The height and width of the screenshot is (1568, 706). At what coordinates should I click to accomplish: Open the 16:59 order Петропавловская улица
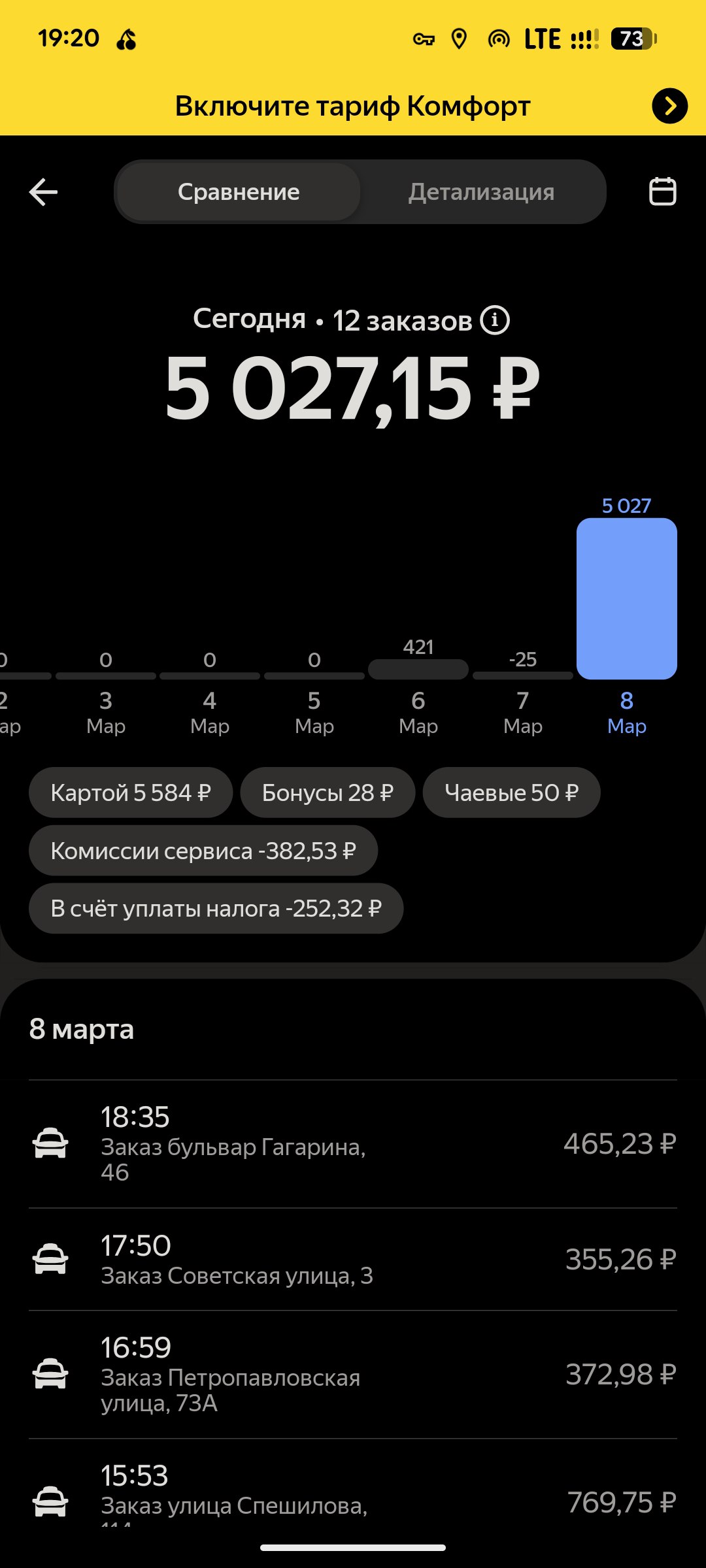pos(353,1375)
